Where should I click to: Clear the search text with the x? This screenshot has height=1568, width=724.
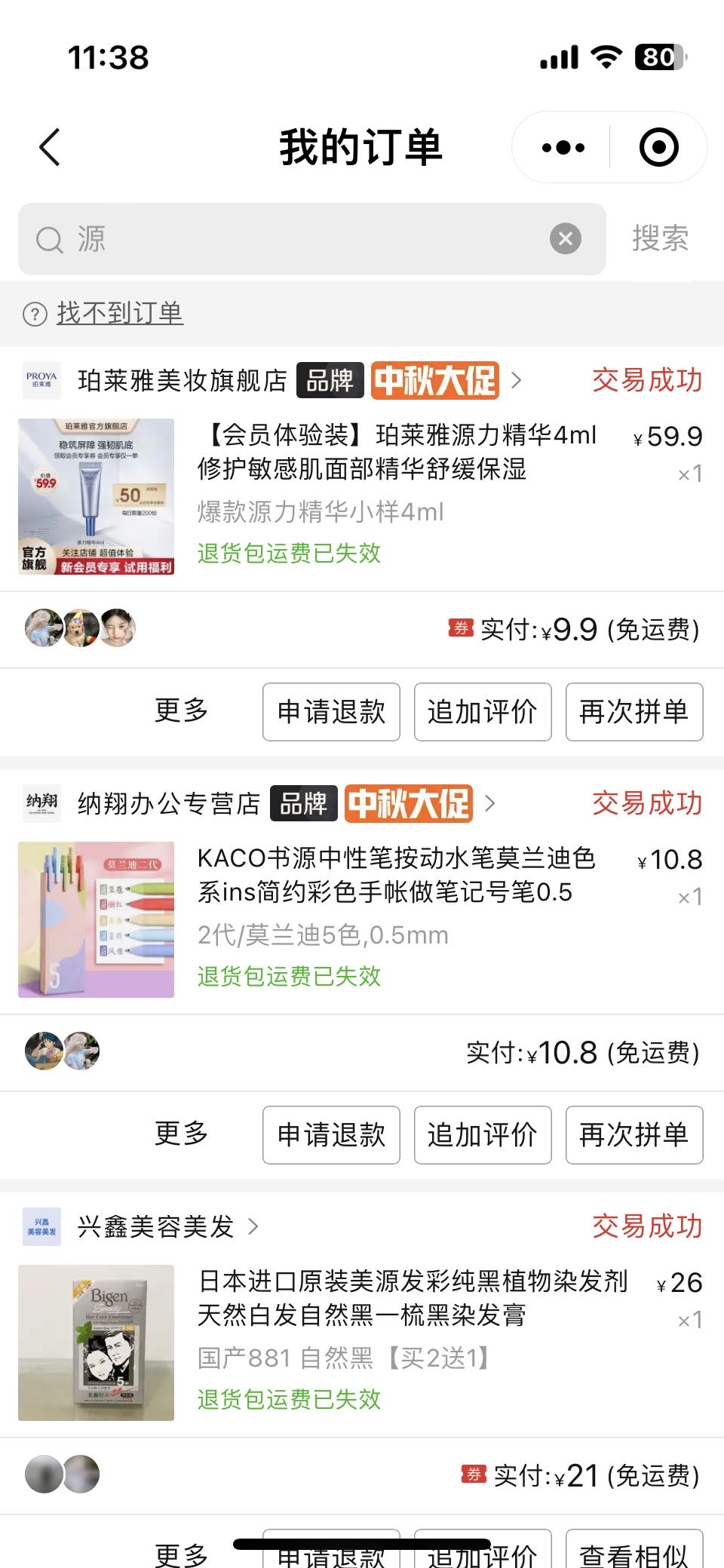point(566,239)
